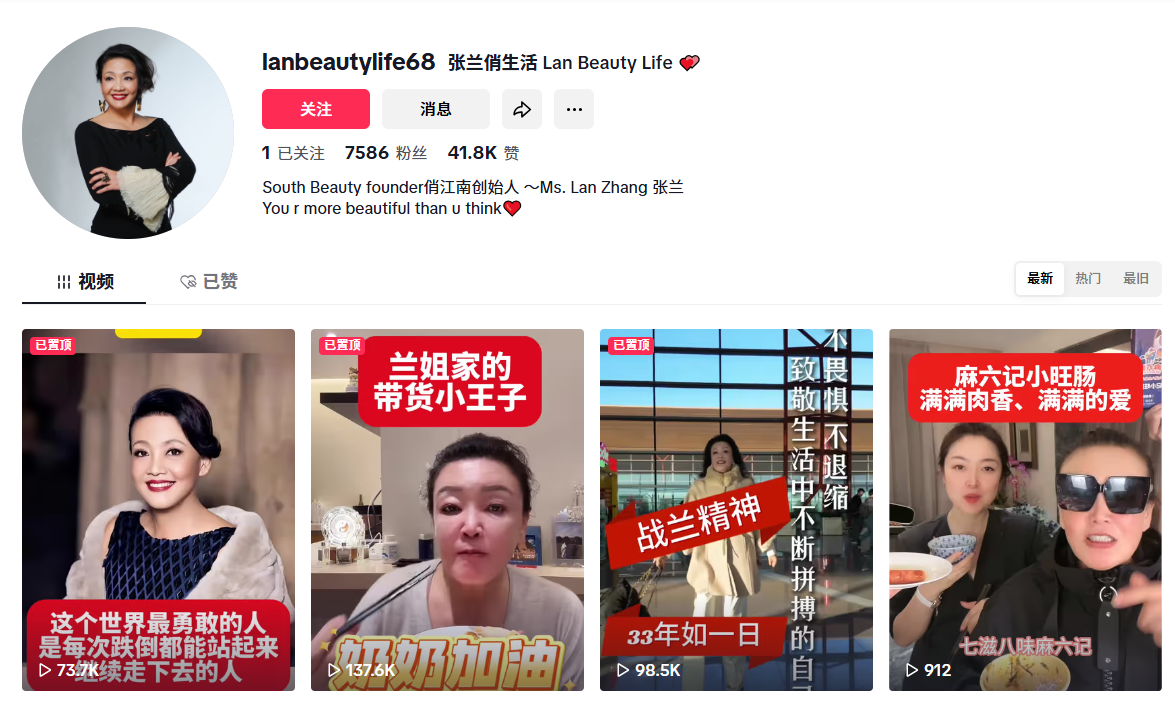View the 已关注 following list
Image resolution: width=1175 pixels, height=710 pixels.
pyautogui.click(x=294, y=153)
